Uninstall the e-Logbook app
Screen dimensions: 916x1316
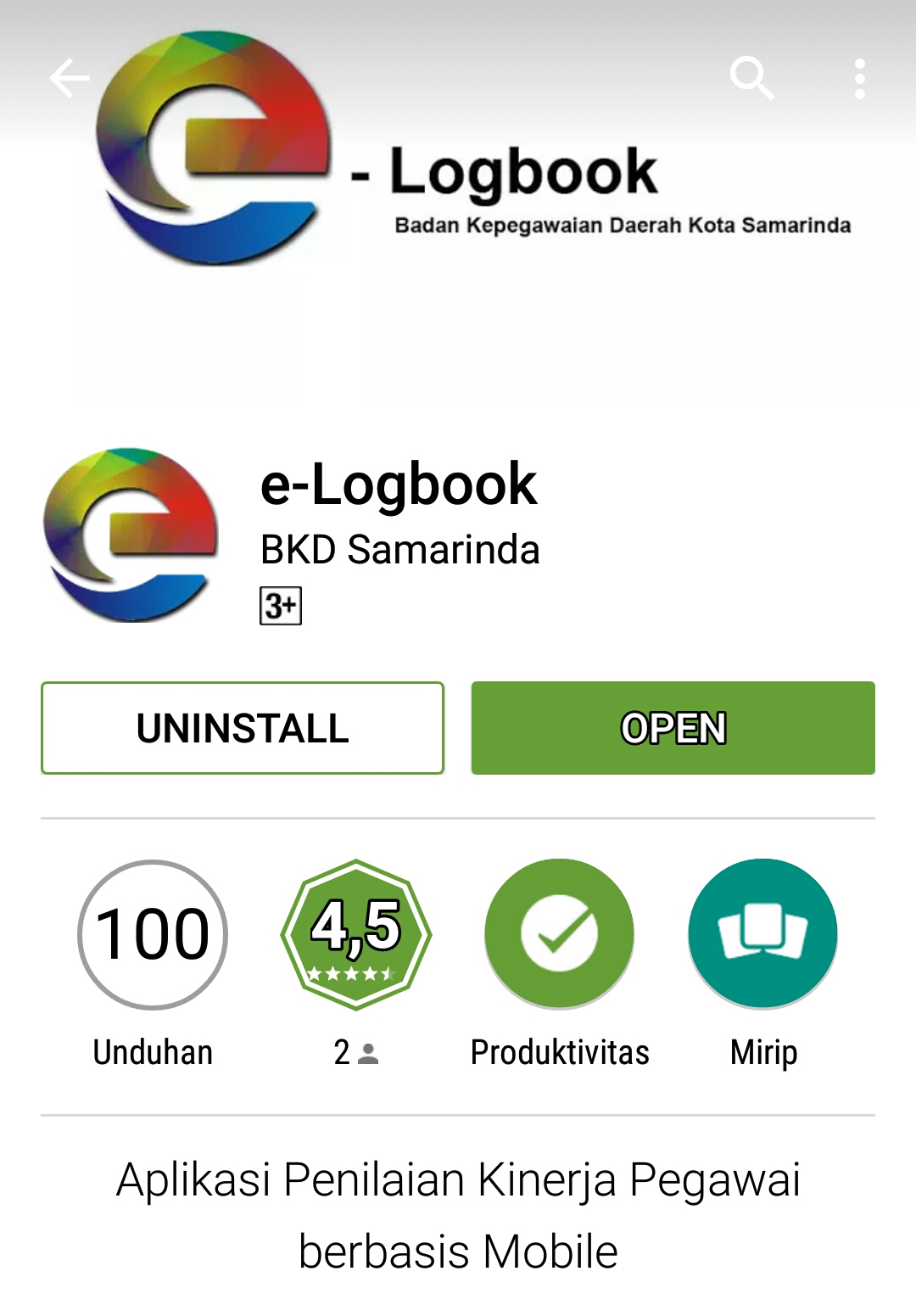(243, 728)
